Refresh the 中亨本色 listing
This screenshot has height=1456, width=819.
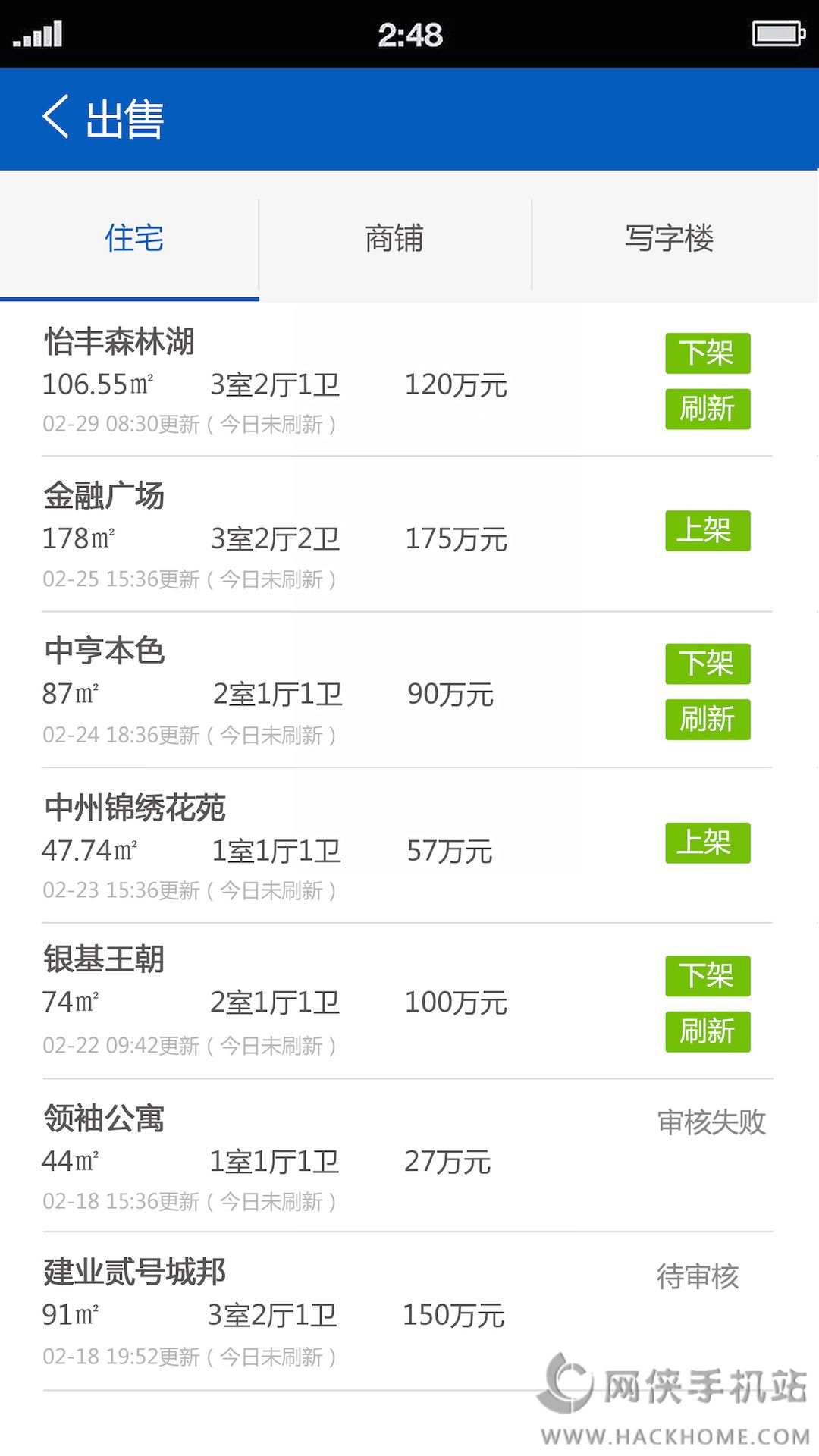click(708, 720)
